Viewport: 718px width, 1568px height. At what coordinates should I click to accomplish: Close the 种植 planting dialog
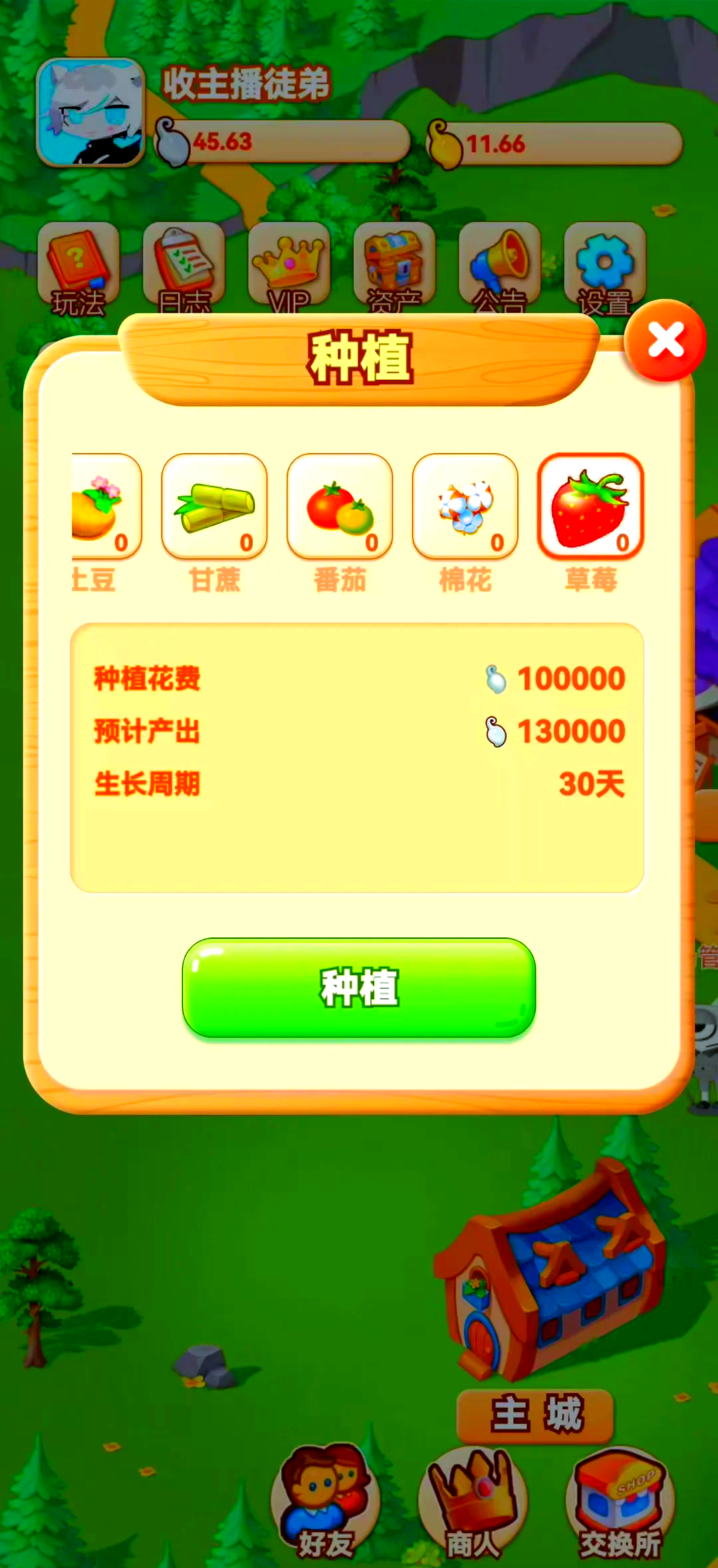coord(665,341)
